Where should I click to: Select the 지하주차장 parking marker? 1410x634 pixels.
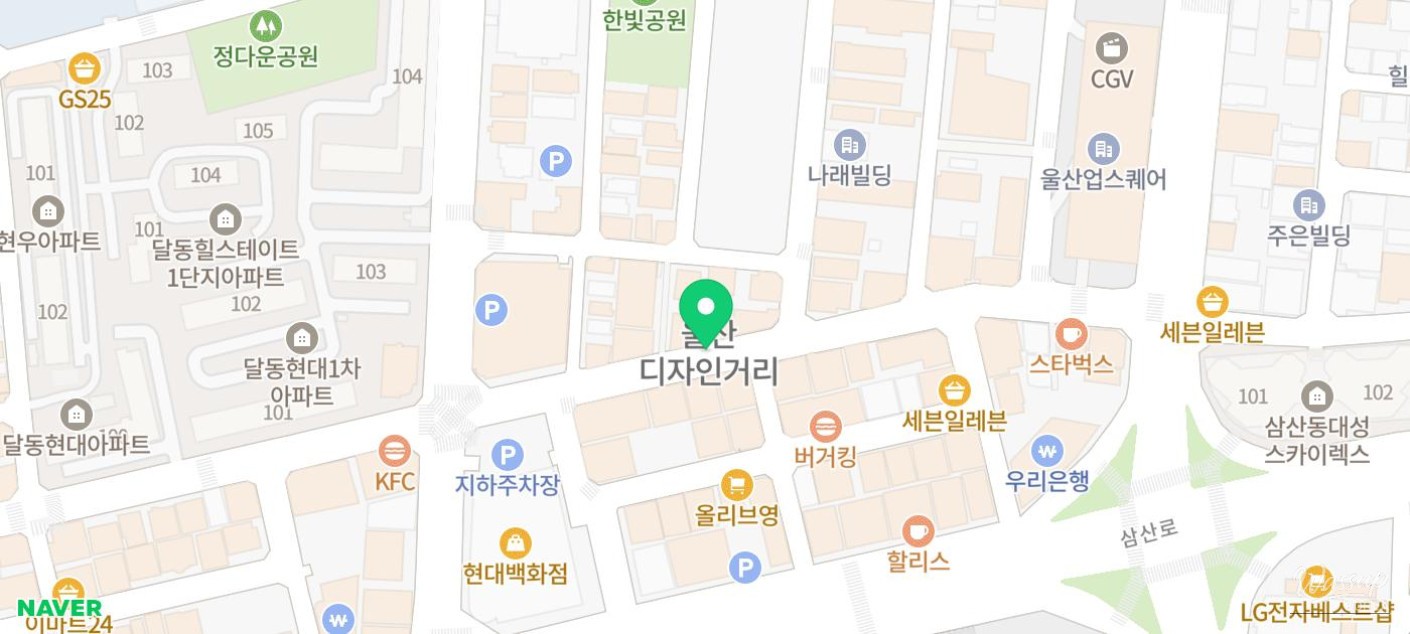(x=507, y=456)
